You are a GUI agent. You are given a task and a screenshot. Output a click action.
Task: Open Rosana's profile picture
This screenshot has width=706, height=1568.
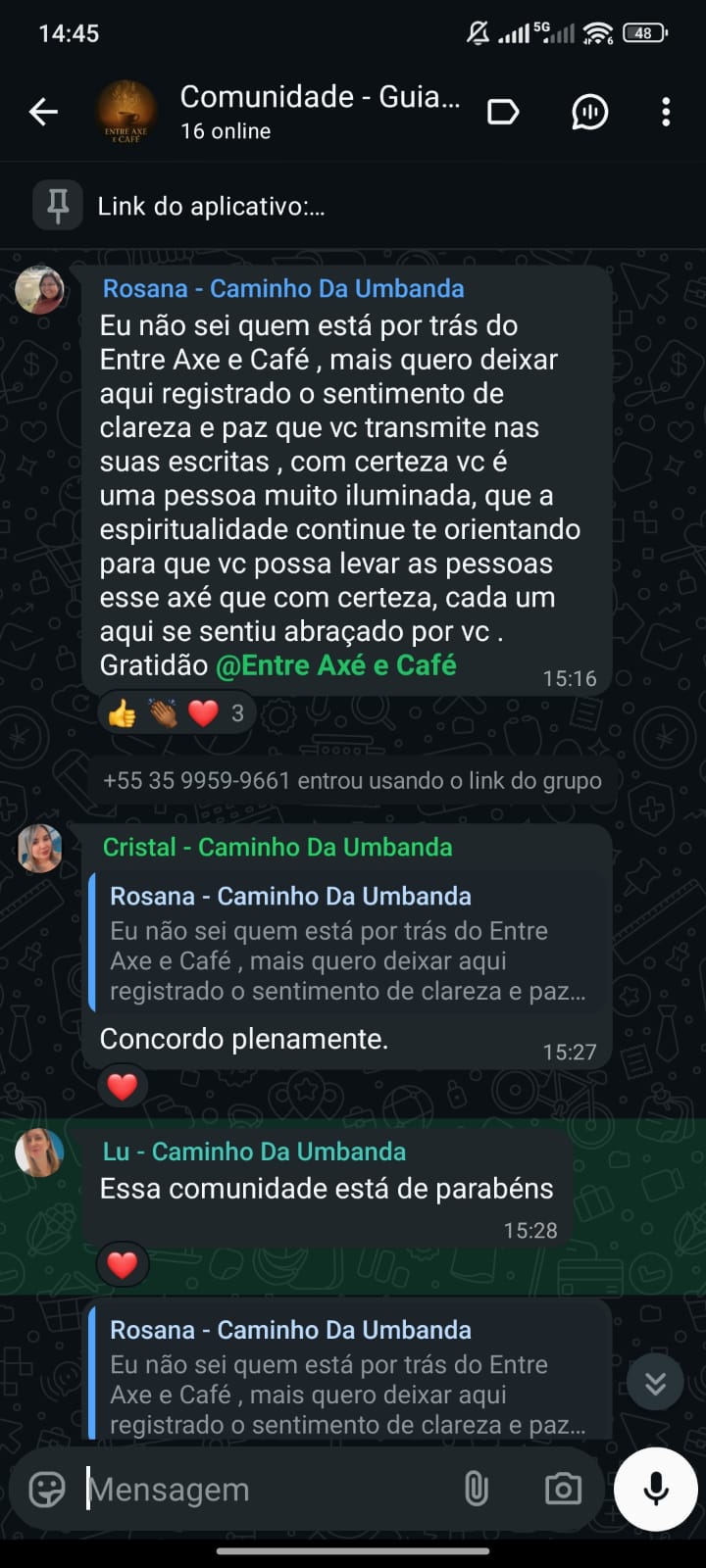point(40,290)
